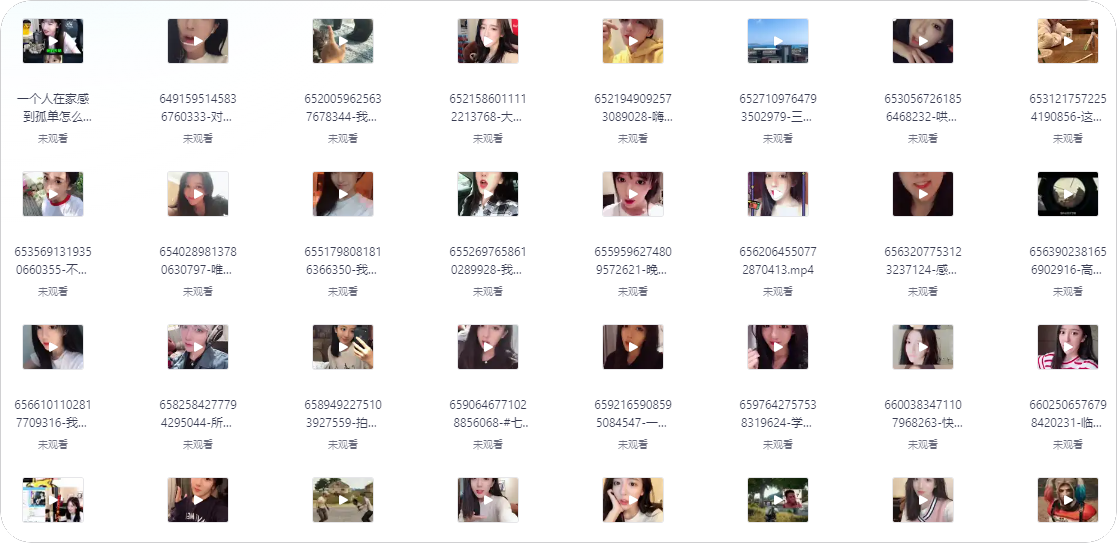
Task: Play the file 6562064550772870413.mp4
Action: point(778,194)
